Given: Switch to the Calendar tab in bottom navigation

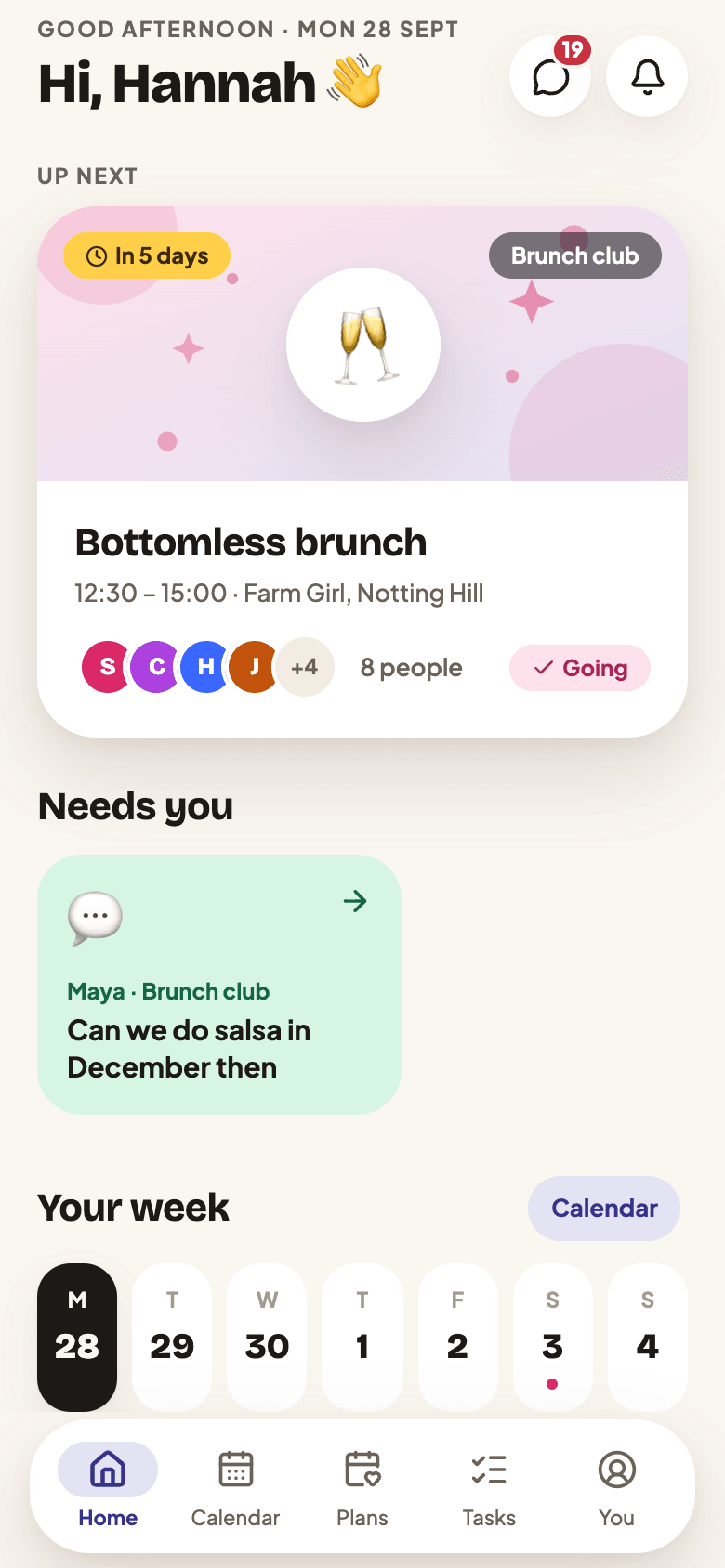Looking at the screenshot, I should click(x=235, y=1486).
